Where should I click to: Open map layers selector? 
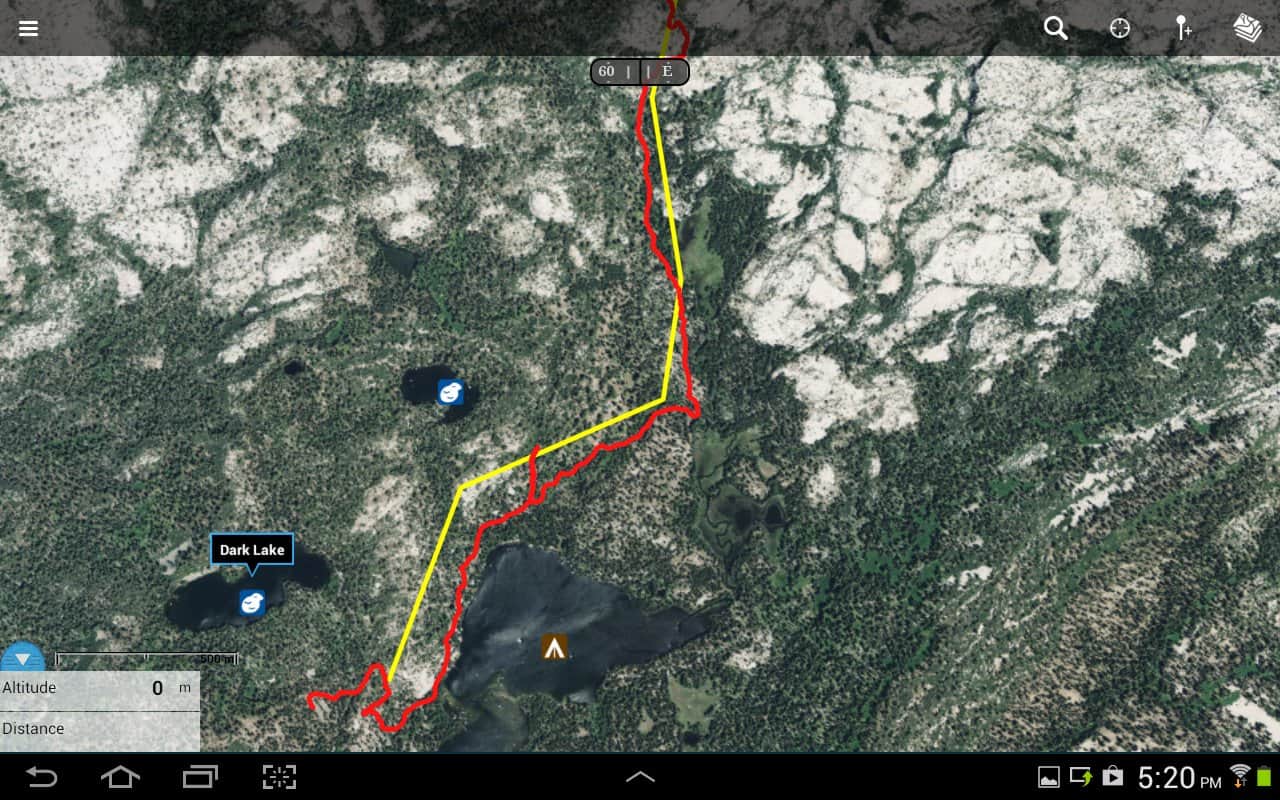[1246, 28]
